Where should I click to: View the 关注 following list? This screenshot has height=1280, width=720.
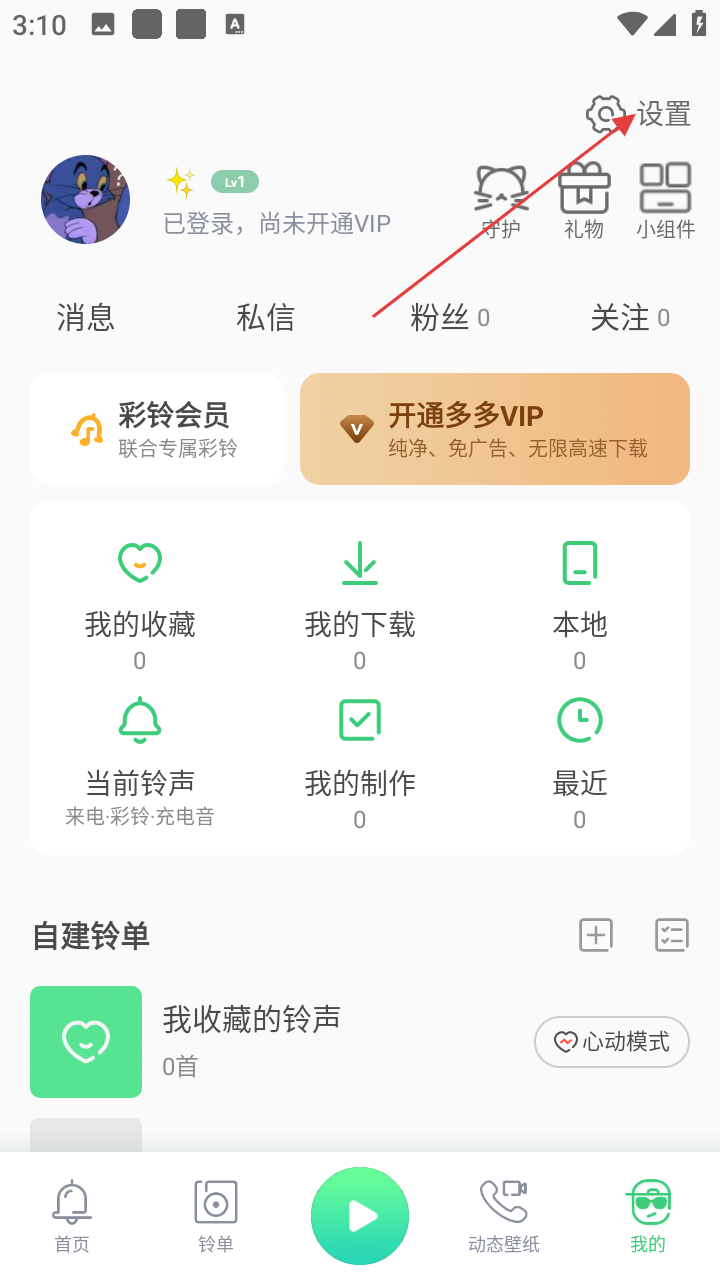(x=630, y=318)
